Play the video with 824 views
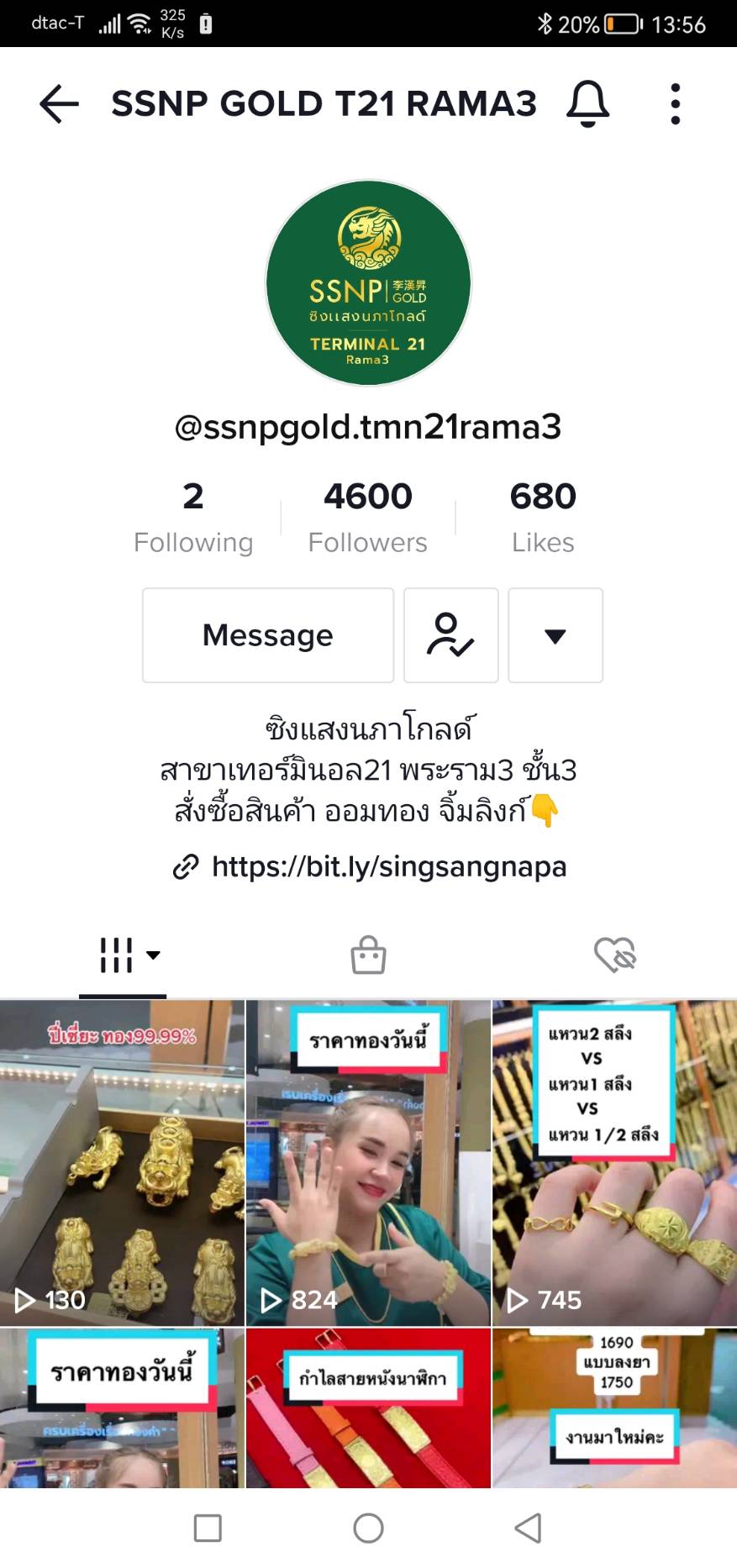Image resolution: width=737 pixels, height=1568 pixels. (x=368, y=1163)
